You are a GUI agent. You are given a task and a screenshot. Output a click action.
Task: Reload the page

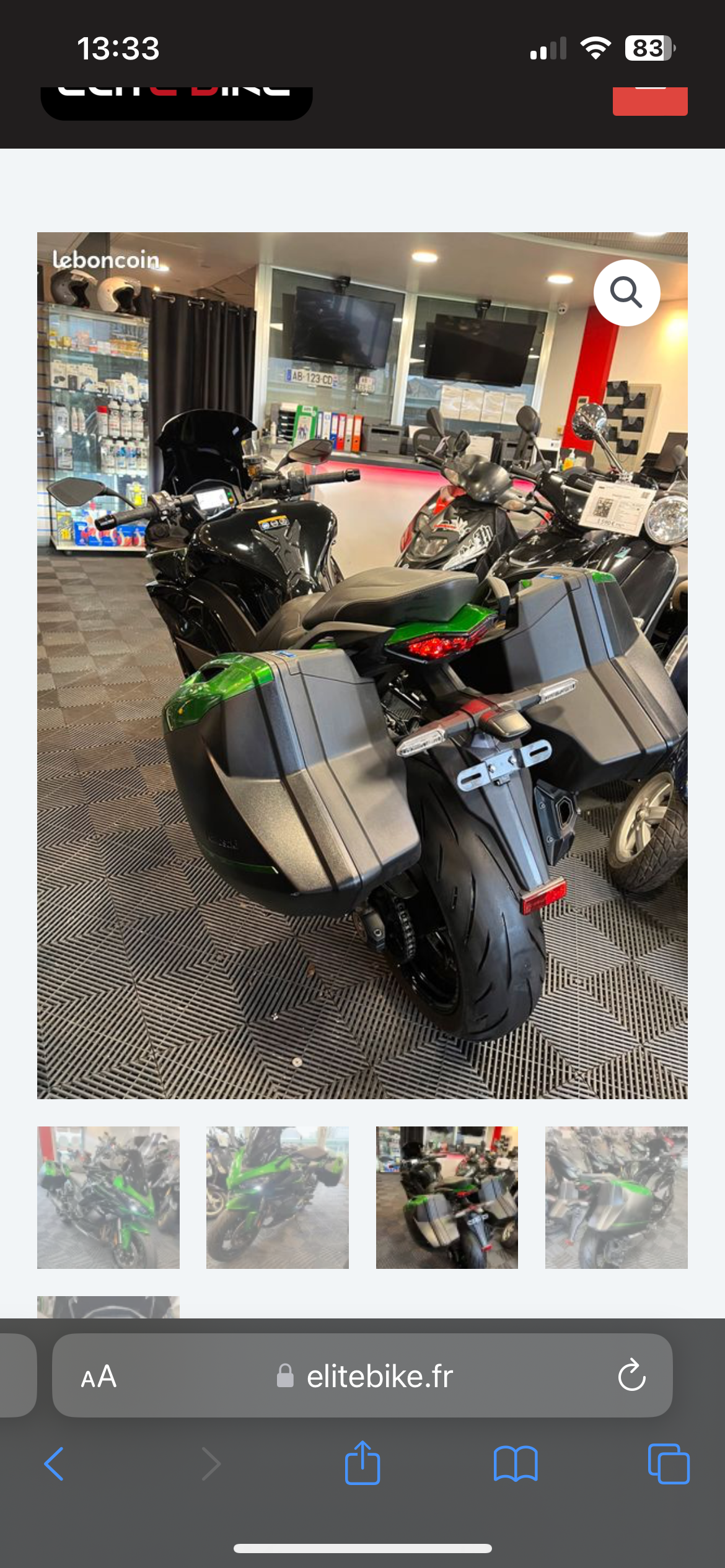coord(631,1376)
